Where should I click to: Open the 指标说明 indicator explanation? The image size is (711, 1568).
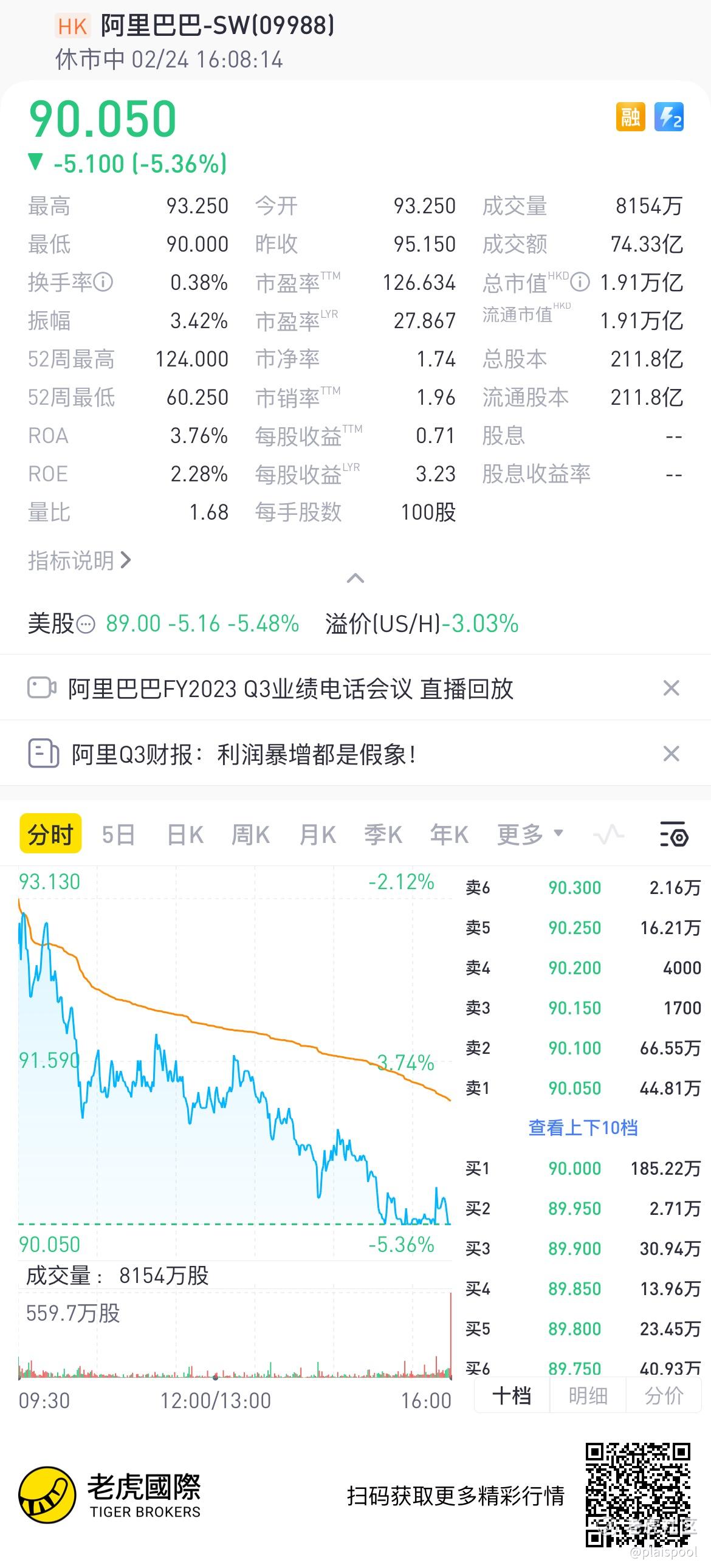tap(79, 560)
